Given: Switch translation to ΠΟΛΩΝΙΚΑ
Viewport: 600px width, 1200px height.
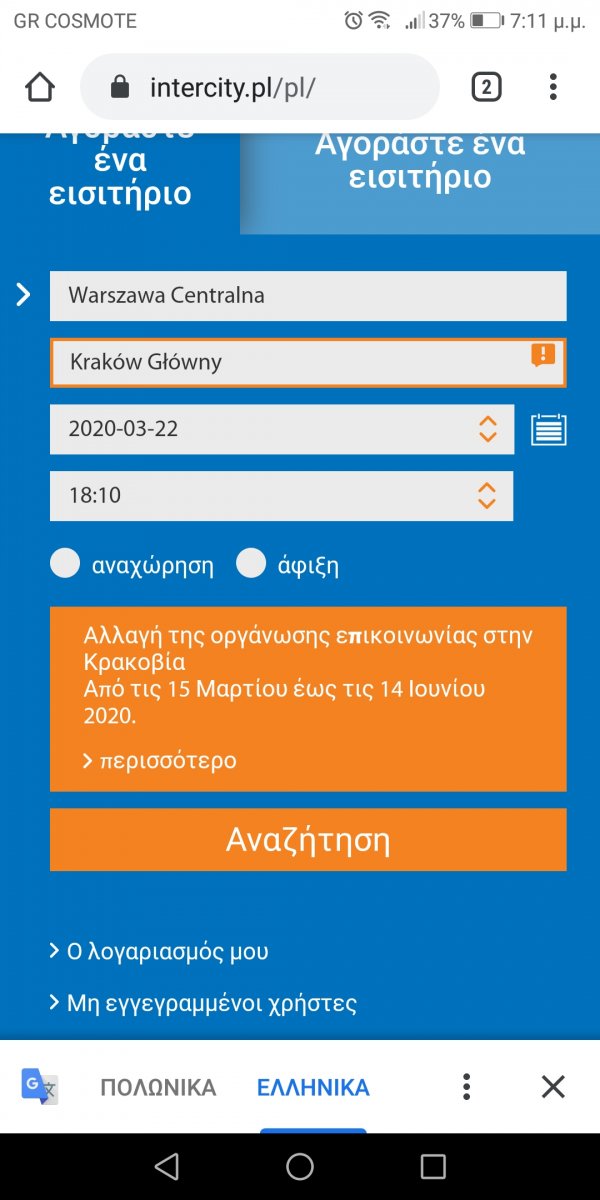Looking at the screenshot, I should [158, 1087].
